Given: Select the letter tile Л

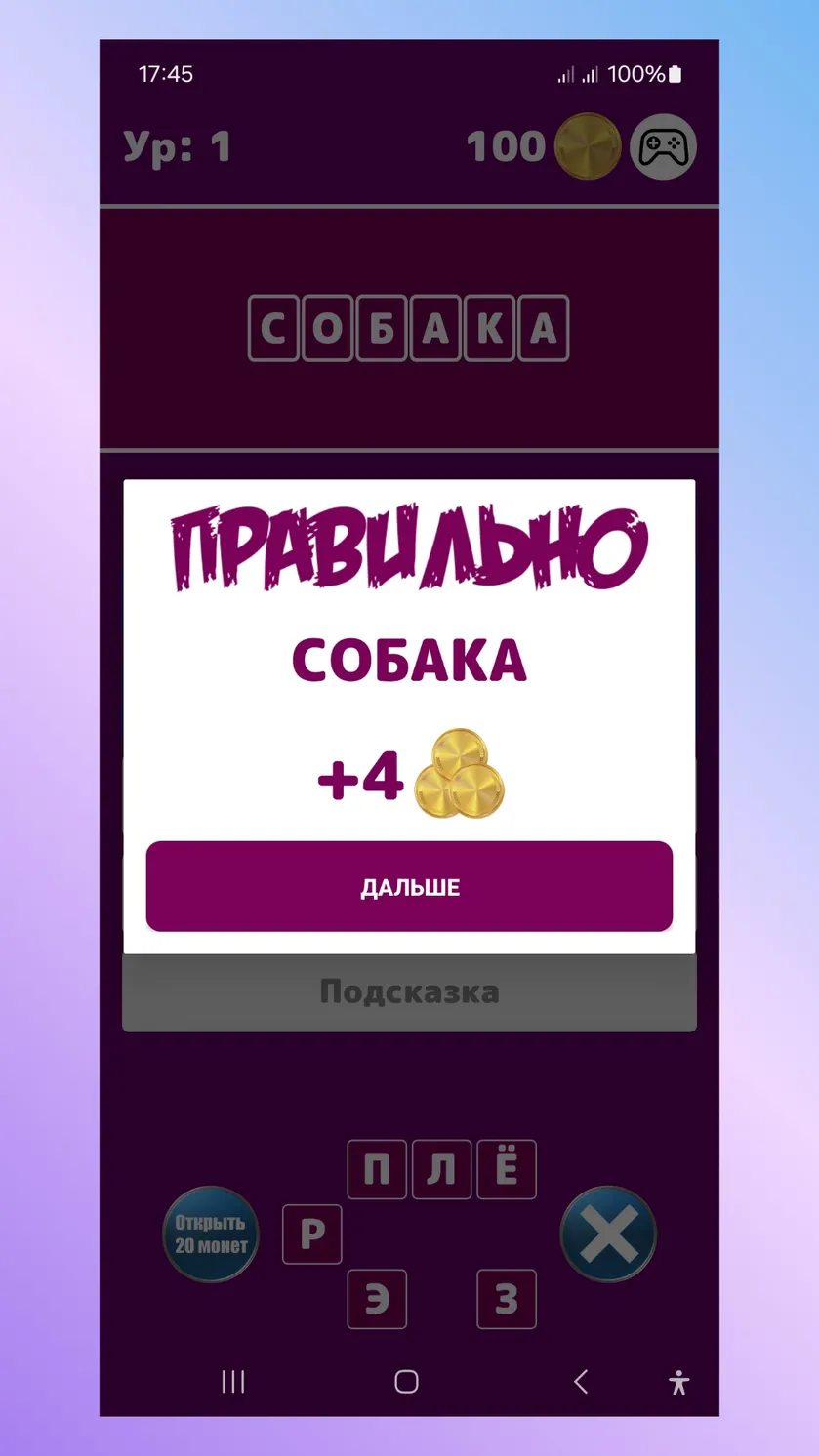Looking at the screenshot, I should point(441,1169).
